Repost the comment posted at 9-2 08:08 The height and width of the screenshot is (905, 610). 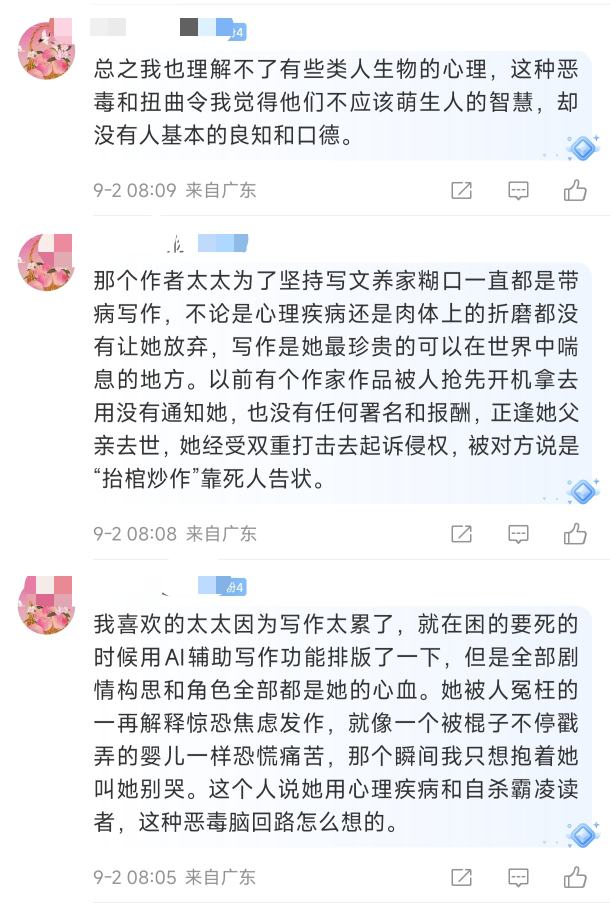click(461, 534)
